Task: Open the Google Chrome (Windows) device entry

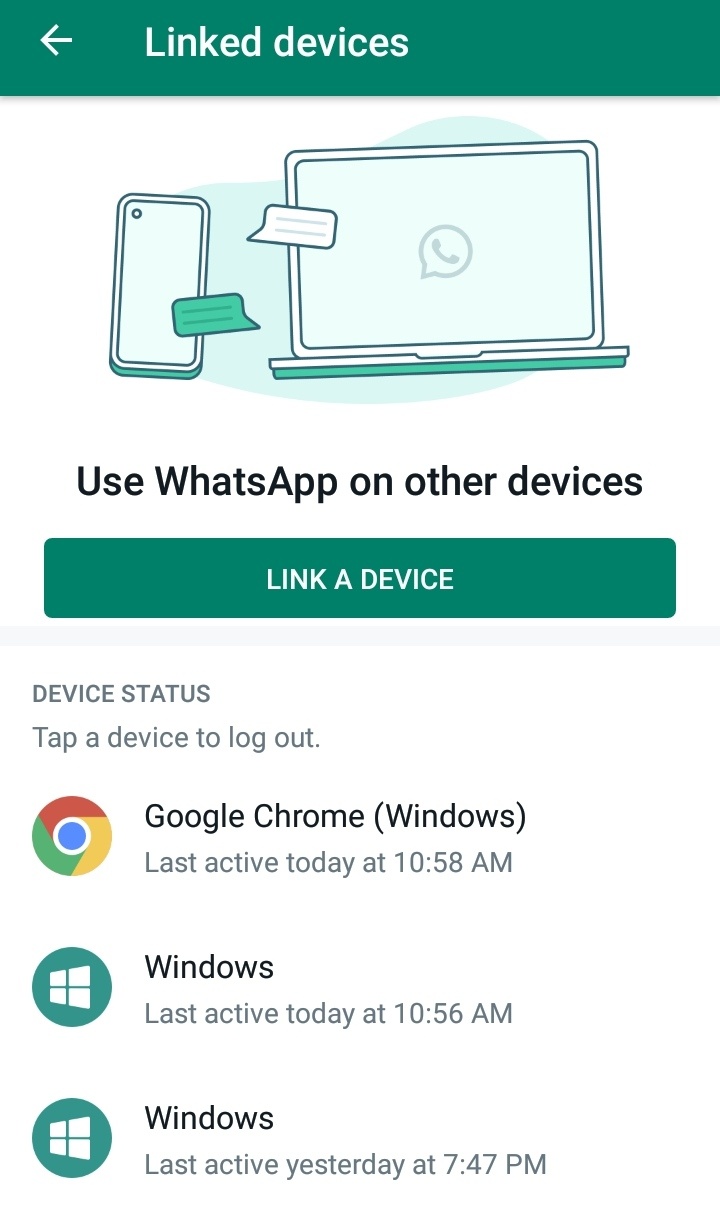Action: click(360, 836)
